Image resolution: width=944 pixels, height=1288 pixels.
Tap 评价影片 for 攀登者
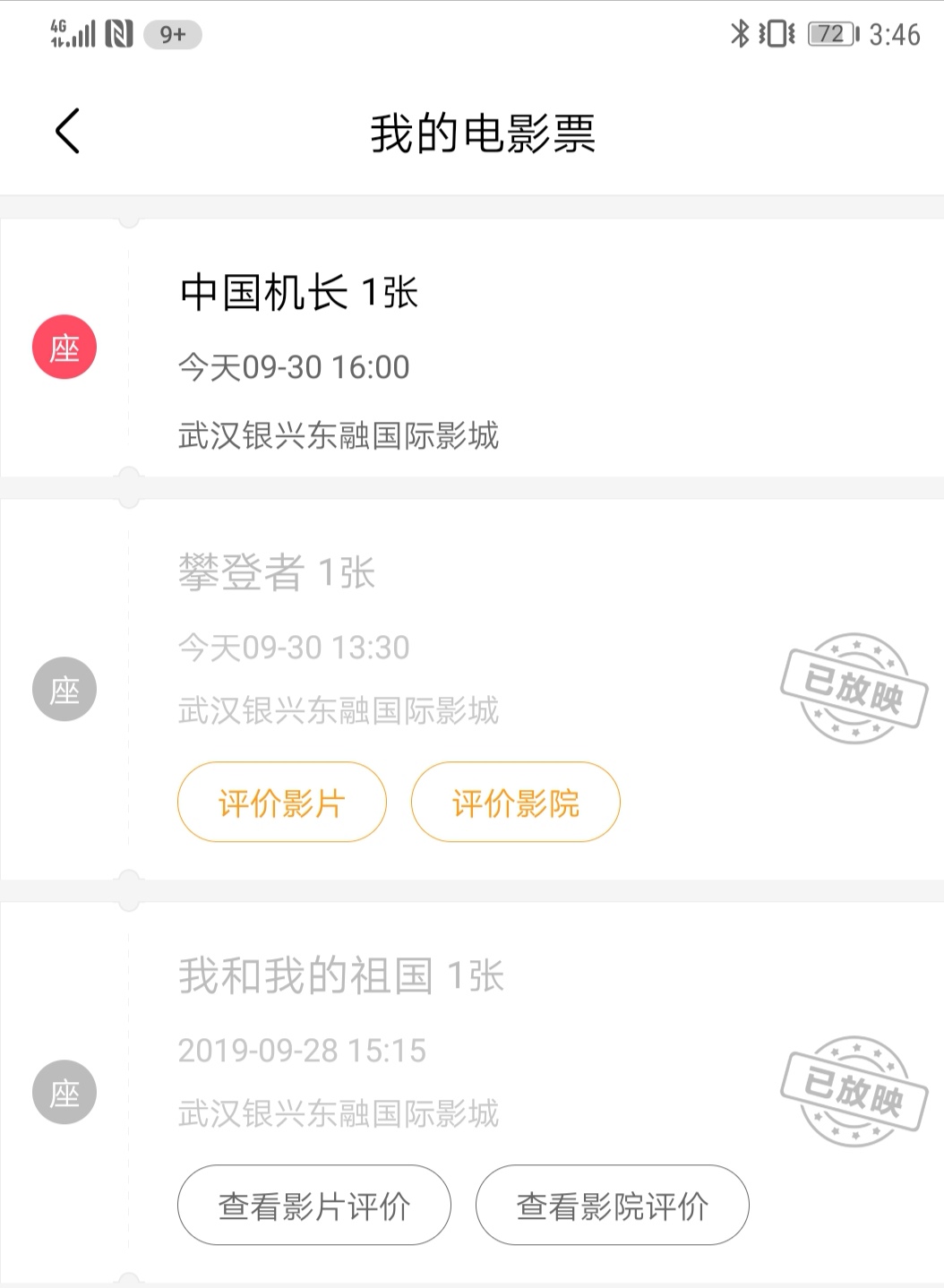pyautogui.click(x=282, y=803)
